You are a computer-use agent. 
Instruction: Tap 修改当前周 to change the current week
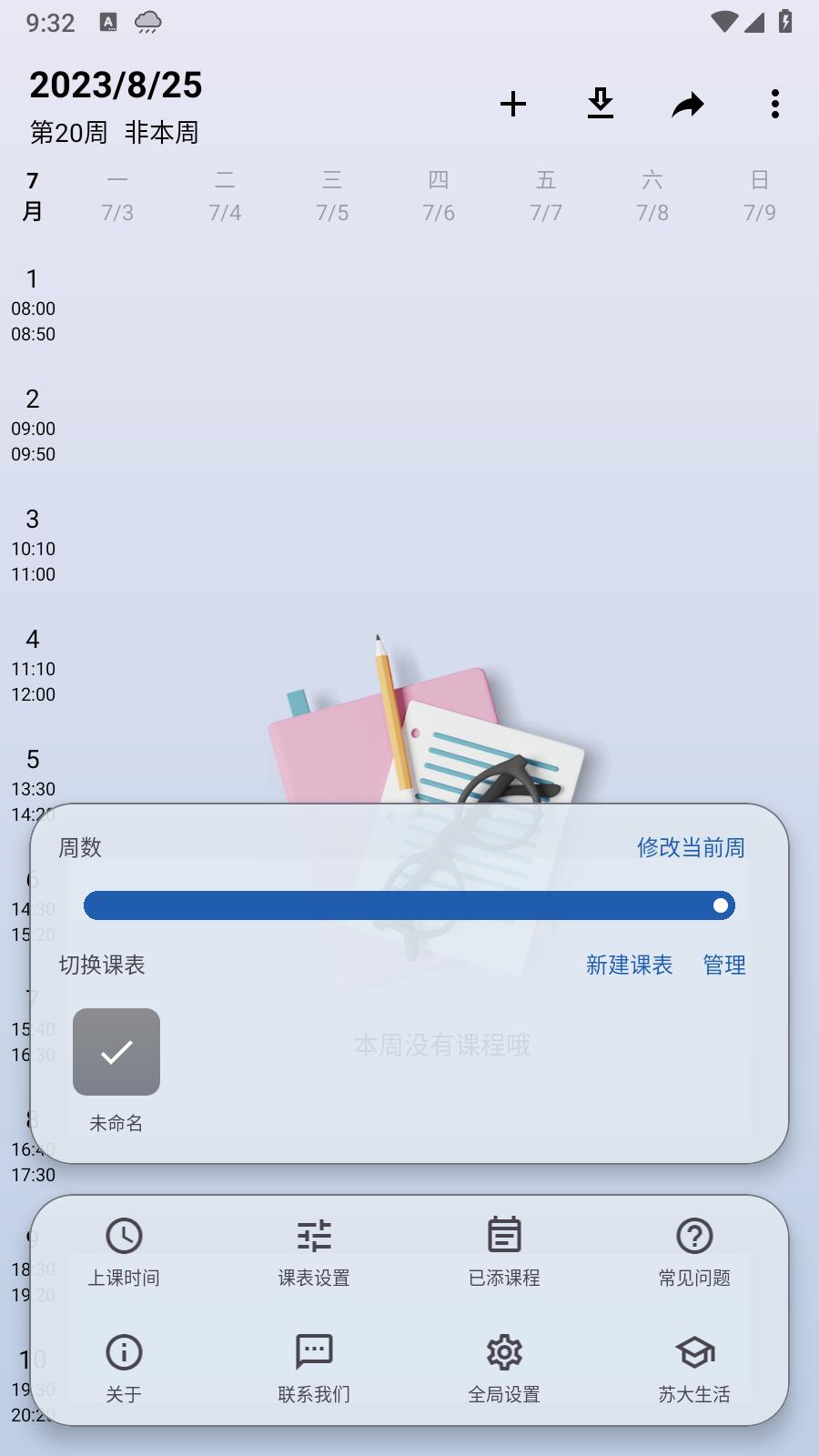pyautogui.click(x=691, y=847)
